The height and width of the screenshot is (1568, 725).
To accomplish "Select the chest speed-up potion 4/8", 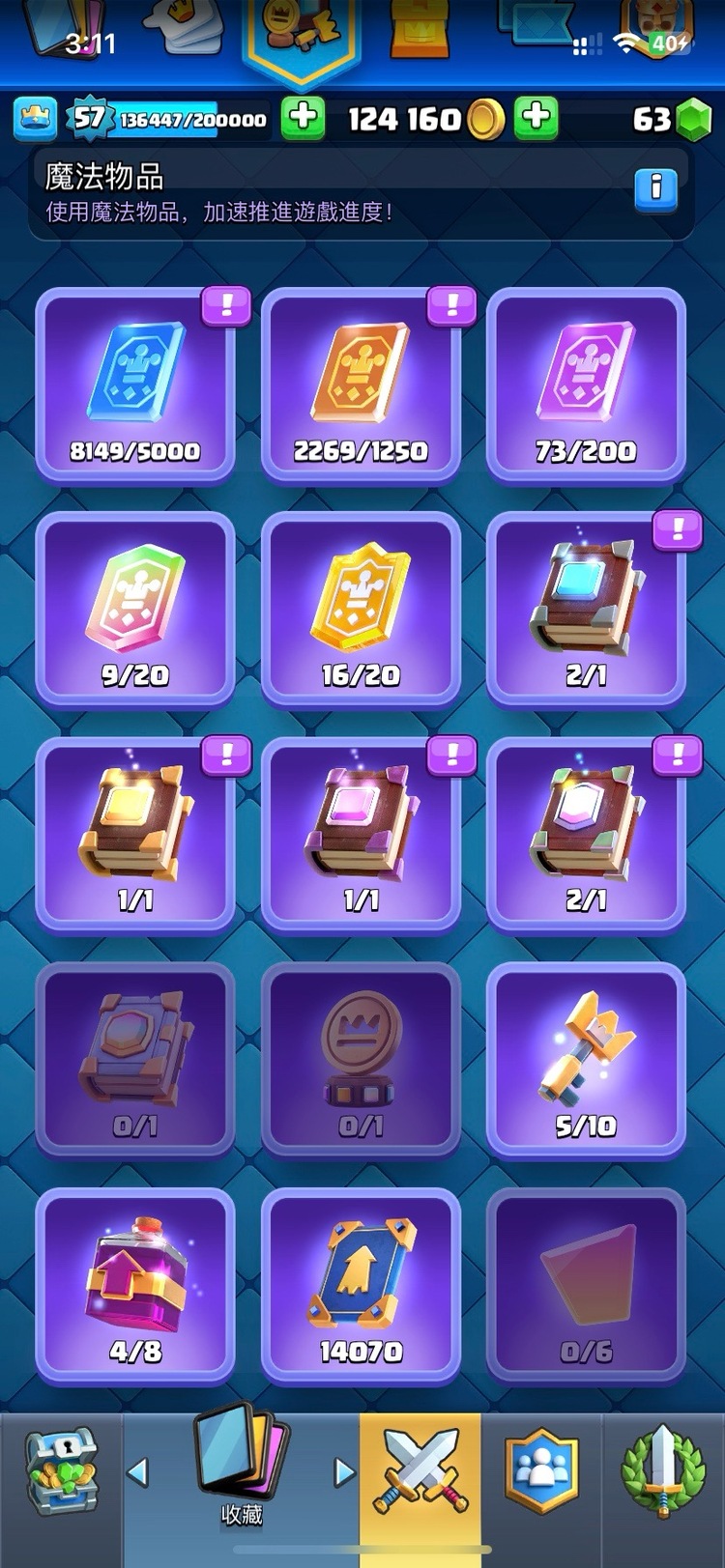I will click(x=135, y=1285).
